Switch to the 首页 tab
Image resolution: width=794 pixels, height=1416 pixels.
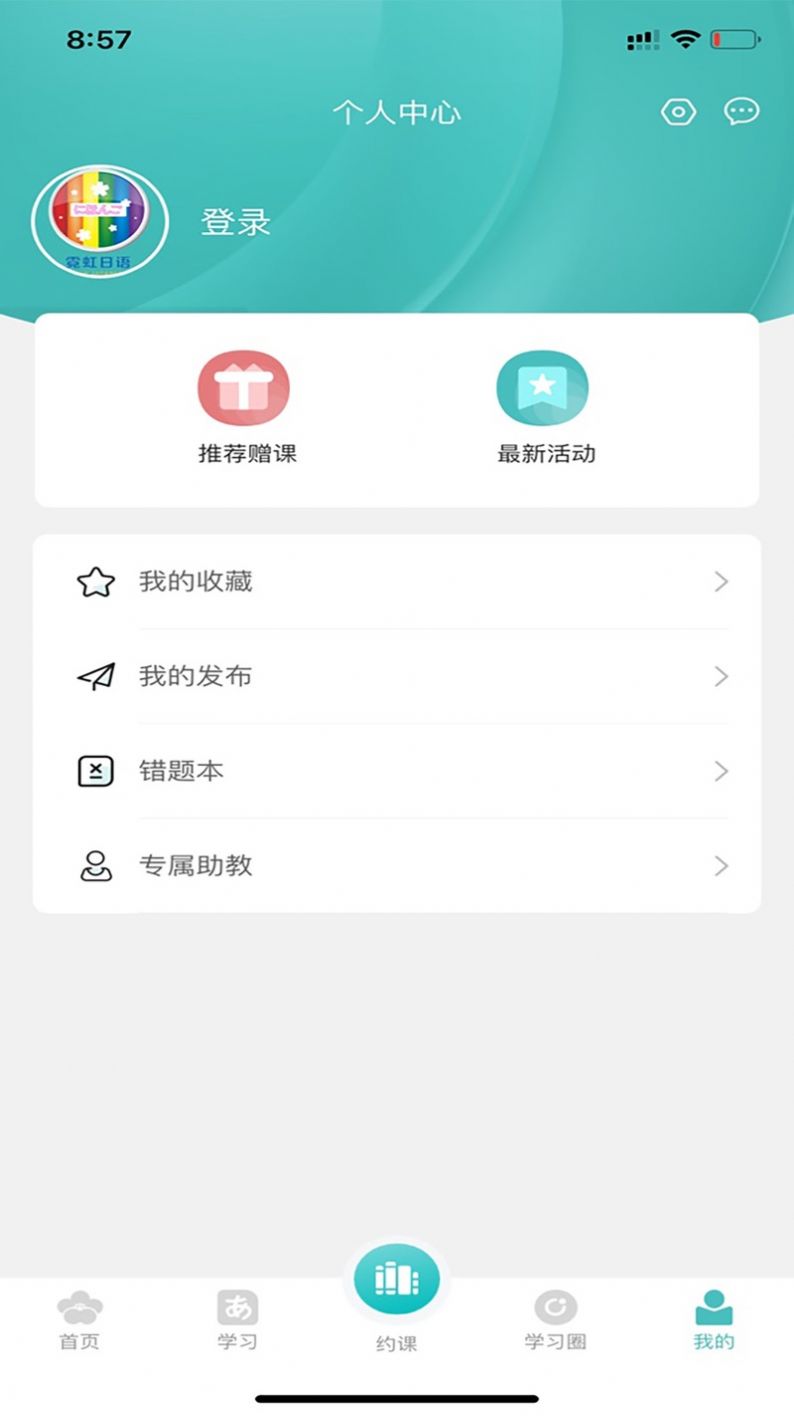click(x=80, y=1318)
